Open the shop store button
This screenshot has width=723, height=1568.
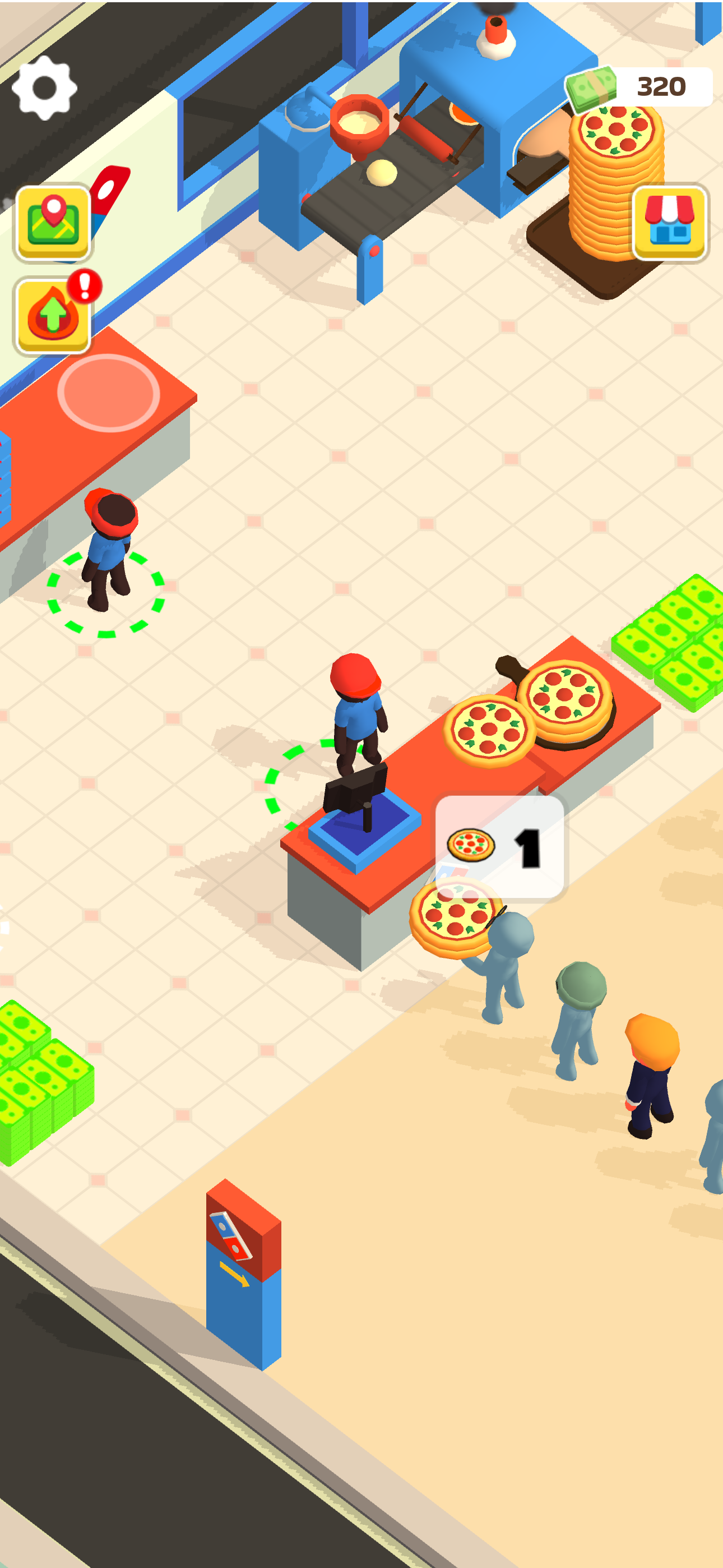coord(669,222)
